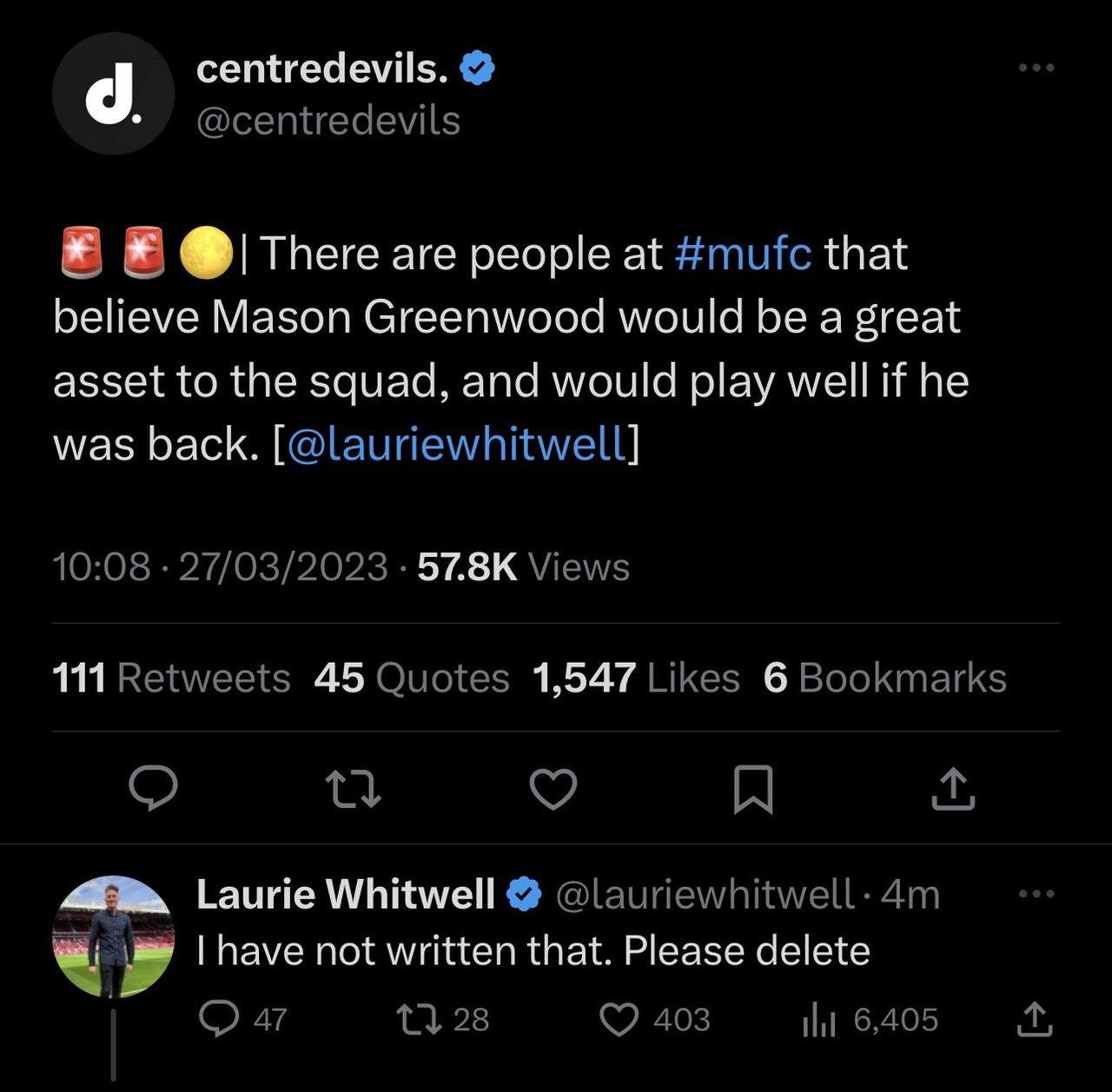Bookmark the centredevils tweet
This screenshot has height=1092, width=1112.
coord(753,789)
